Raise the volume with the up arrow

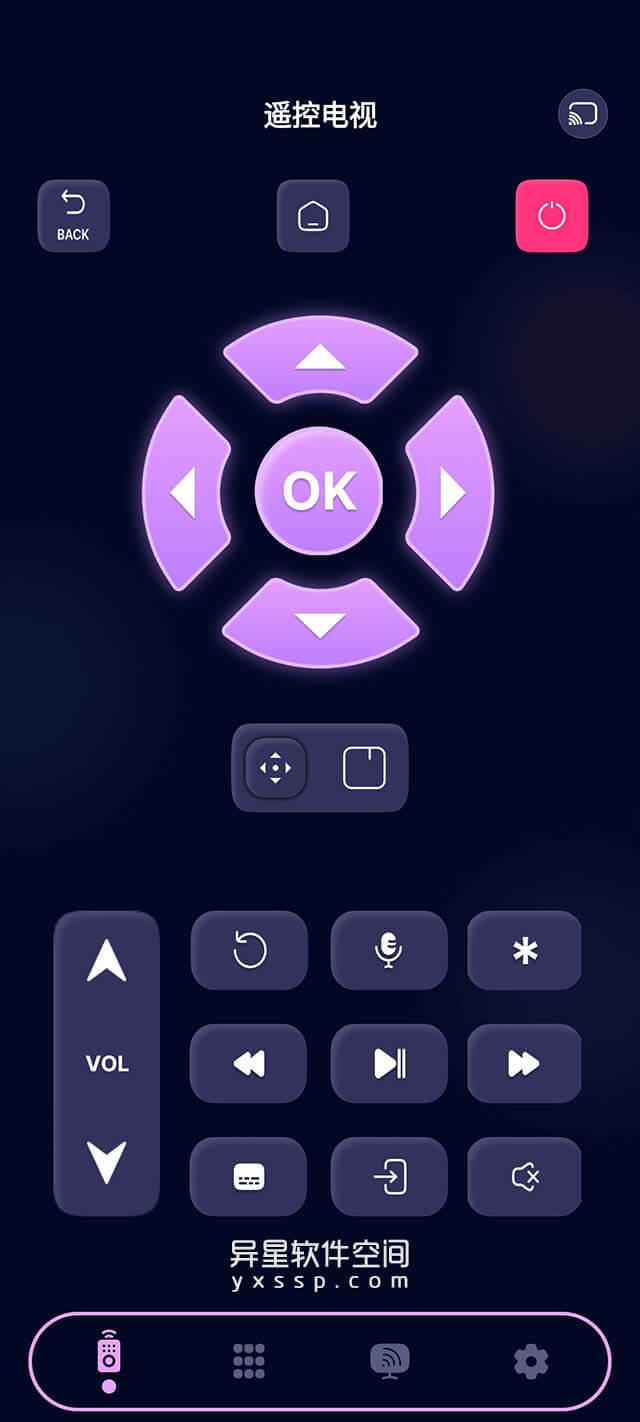[x=106, y=964]
